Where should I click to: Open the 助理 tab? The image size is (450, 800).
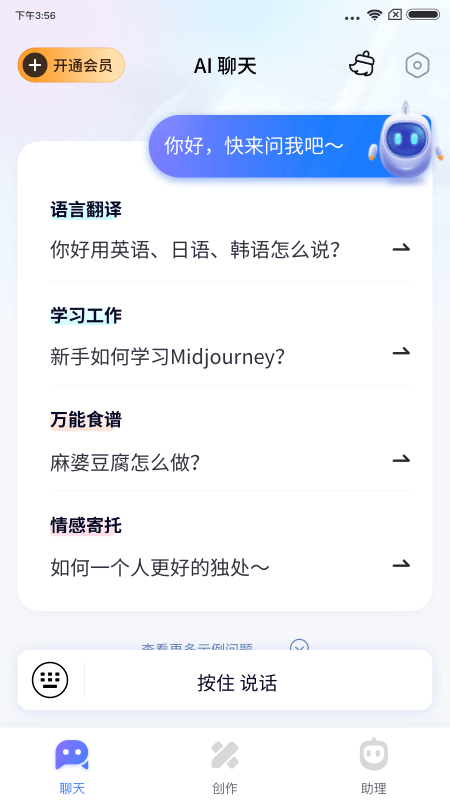tap(374, 766)
